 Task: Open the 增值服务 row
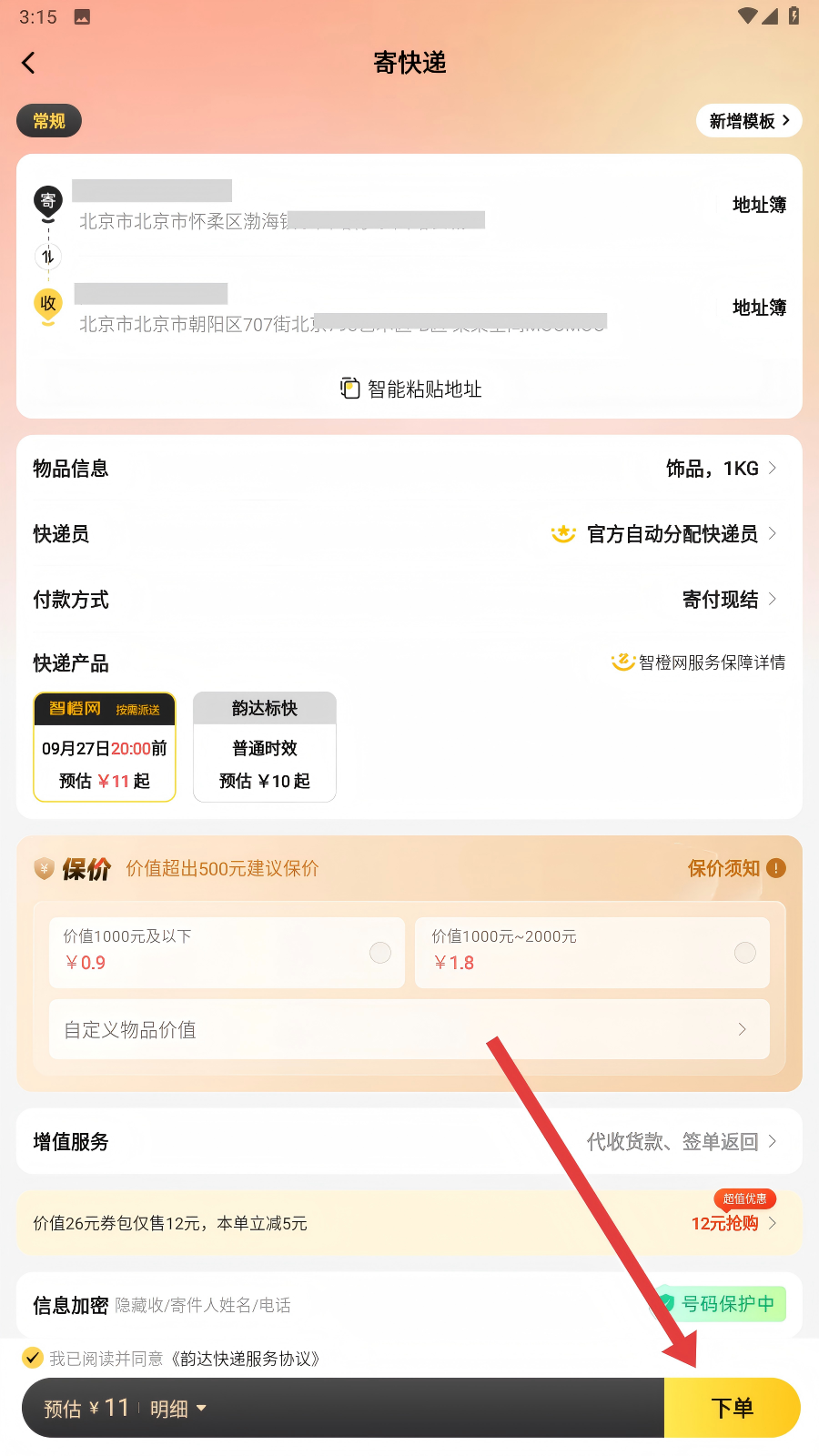pyautogui.click(x=409, y=1141)
